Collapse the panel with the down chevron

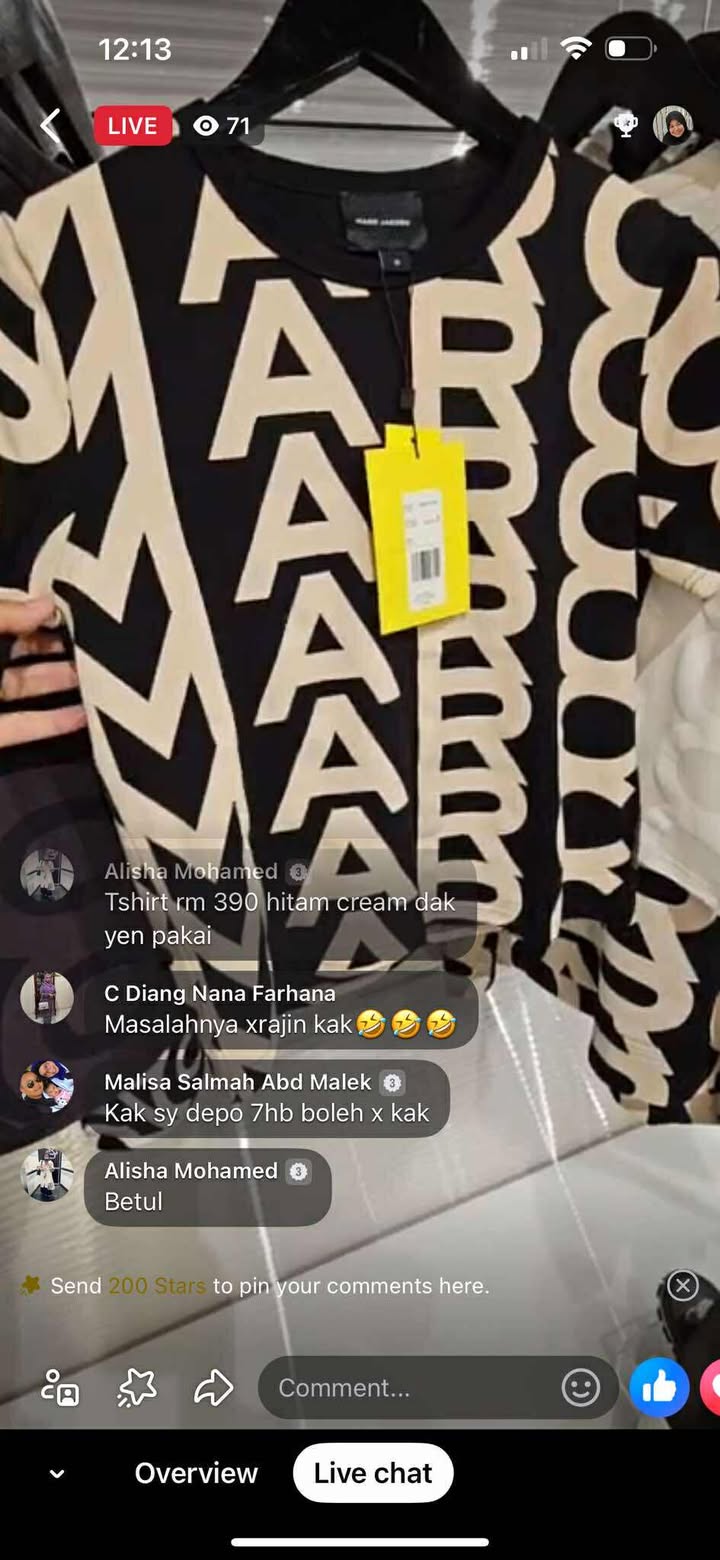(57, 1473)
